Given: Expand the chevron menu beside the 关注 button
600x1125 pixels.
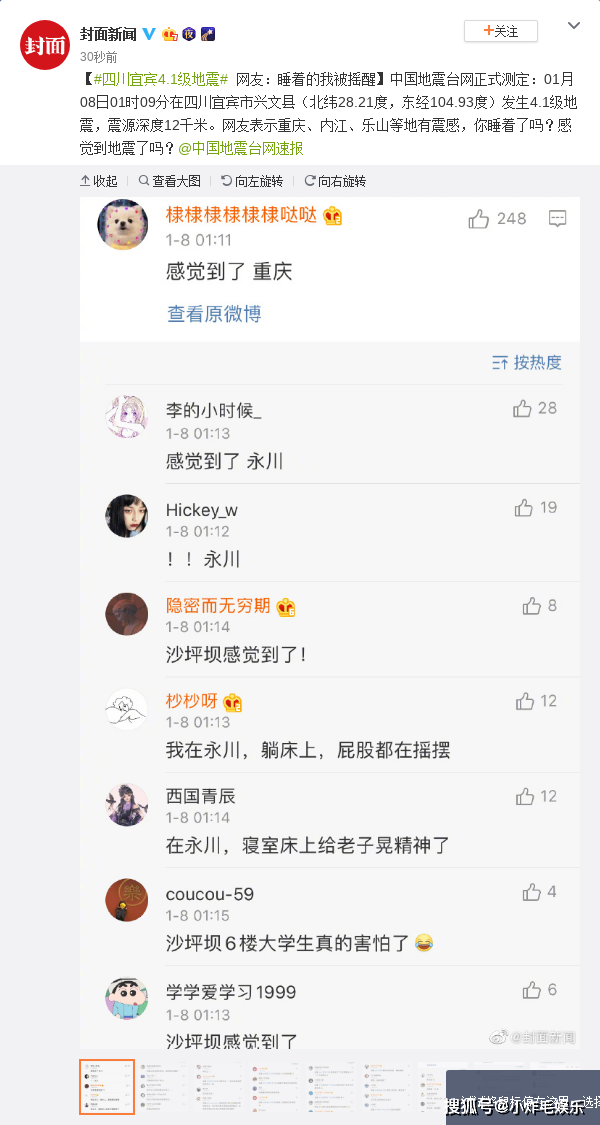Looking at the screenshot, I should 573,27.
